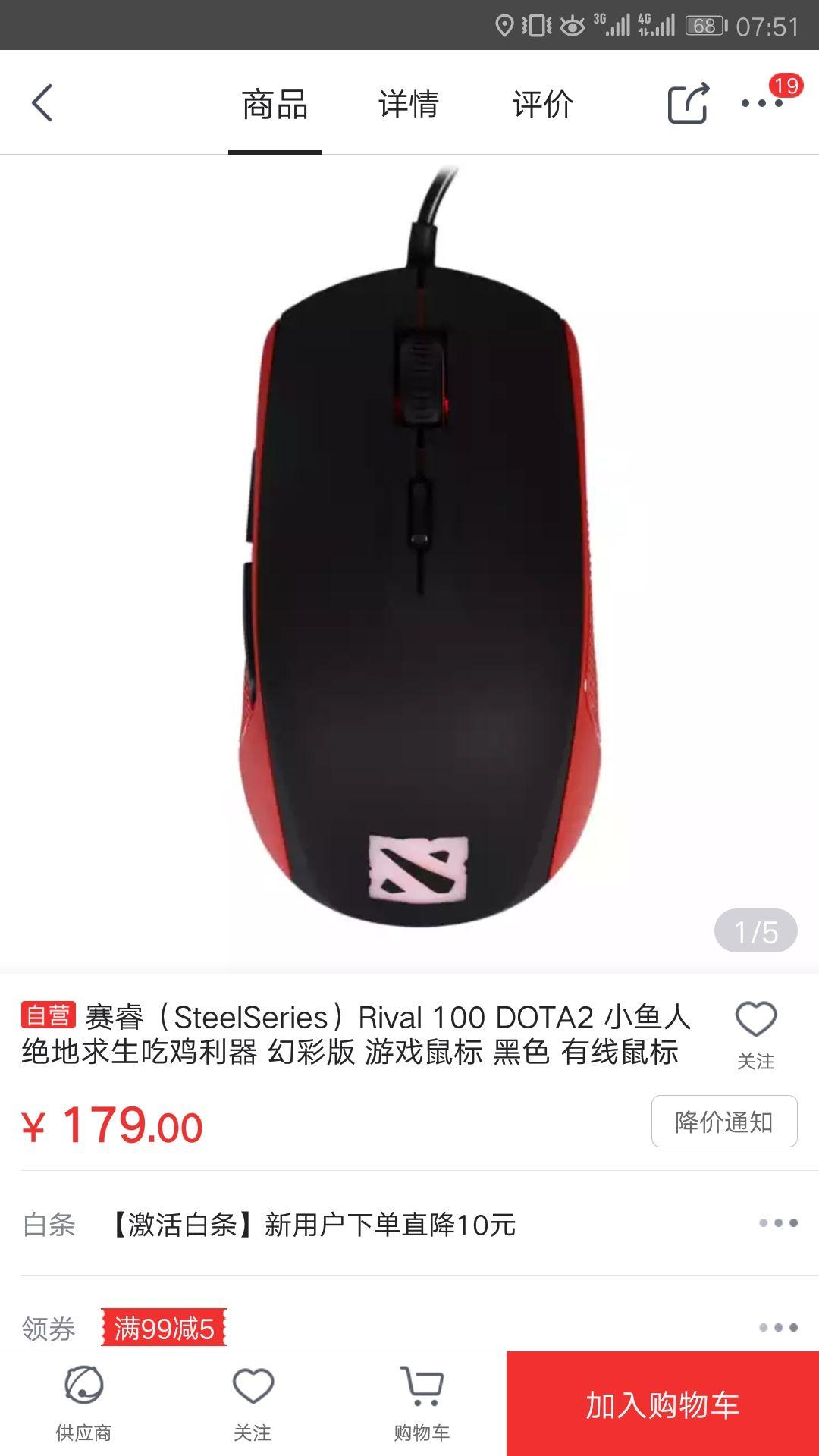Switch to the 详情 details tab
This screenshot has height=1456, width=819.
tap(407, 105)
